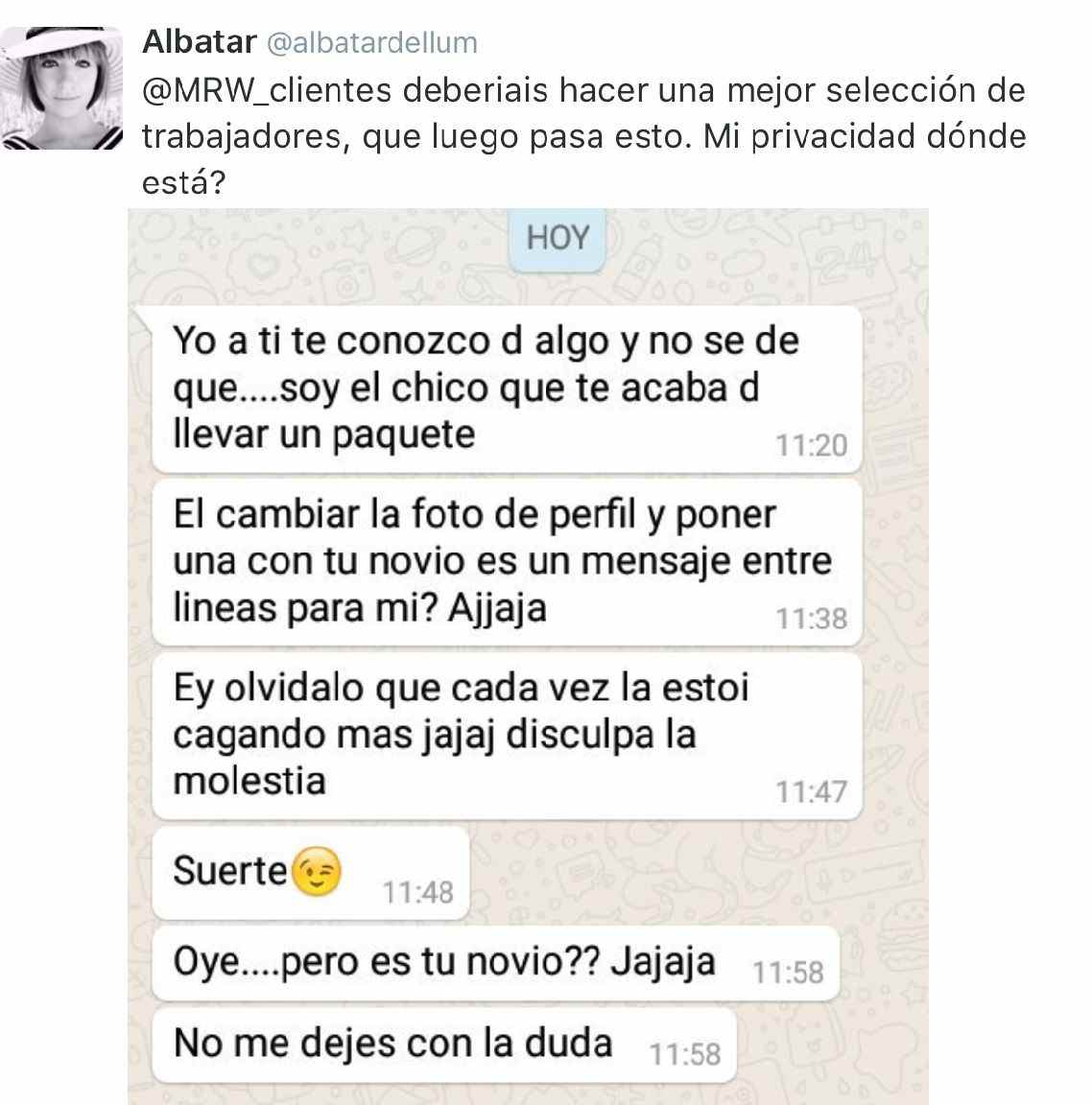Open Albatar's profile picture
Image resolution: width=1092 pixels, height=1105 pixels.
coord(62,87)
